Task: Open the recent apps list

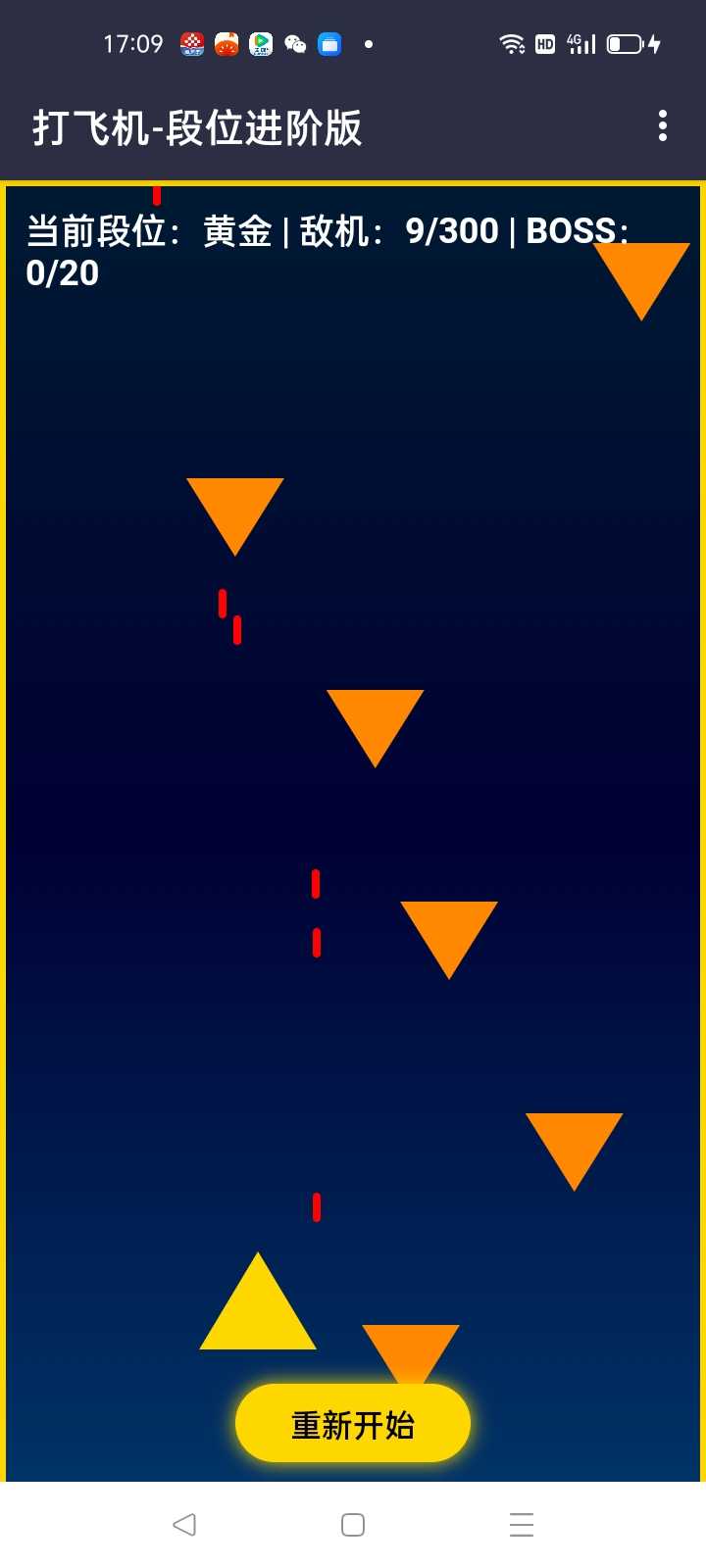Action: click(x=522, y=1525)
